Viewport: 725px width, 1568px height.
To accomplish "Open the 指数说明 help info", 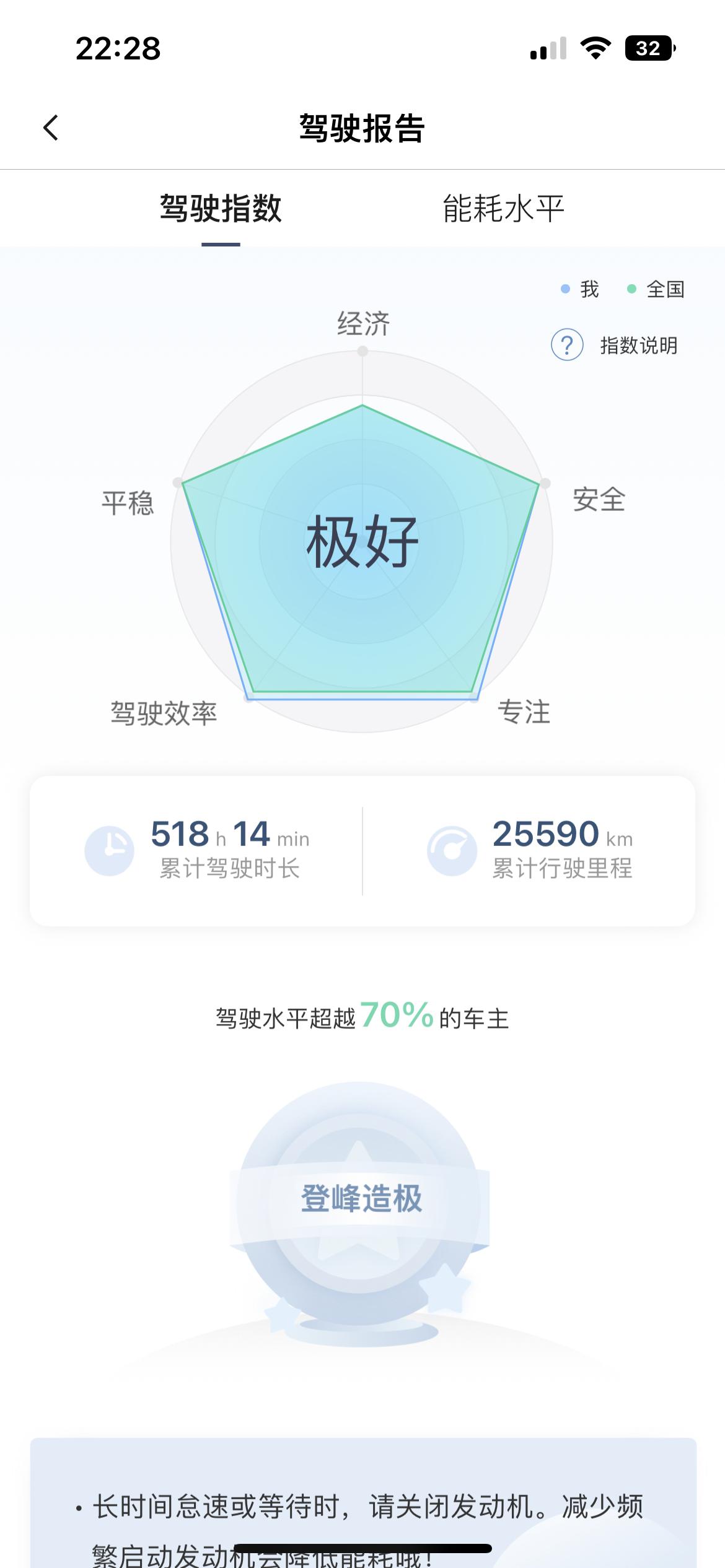I will (614, 345).
